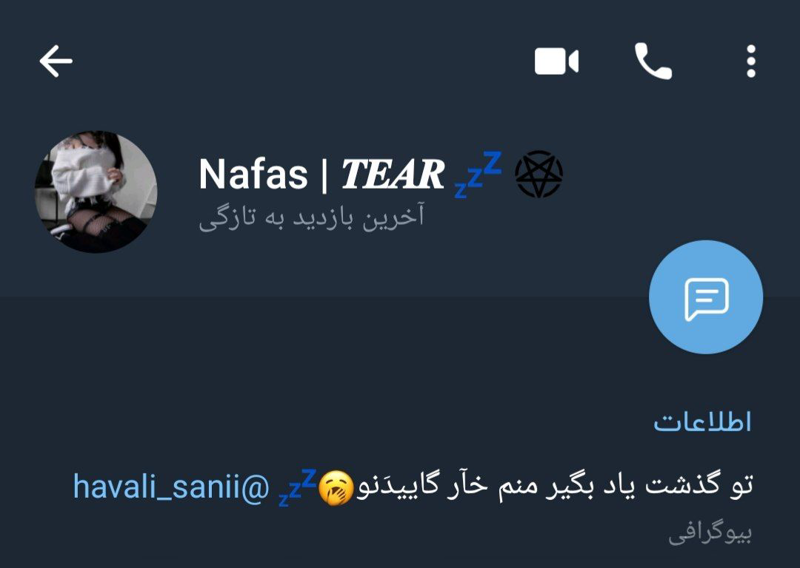Image resolution: width=800 pixels, height=568 pixels.
Task: Open the message chat button
Action: pyautogui.click(x=705, y=297)
